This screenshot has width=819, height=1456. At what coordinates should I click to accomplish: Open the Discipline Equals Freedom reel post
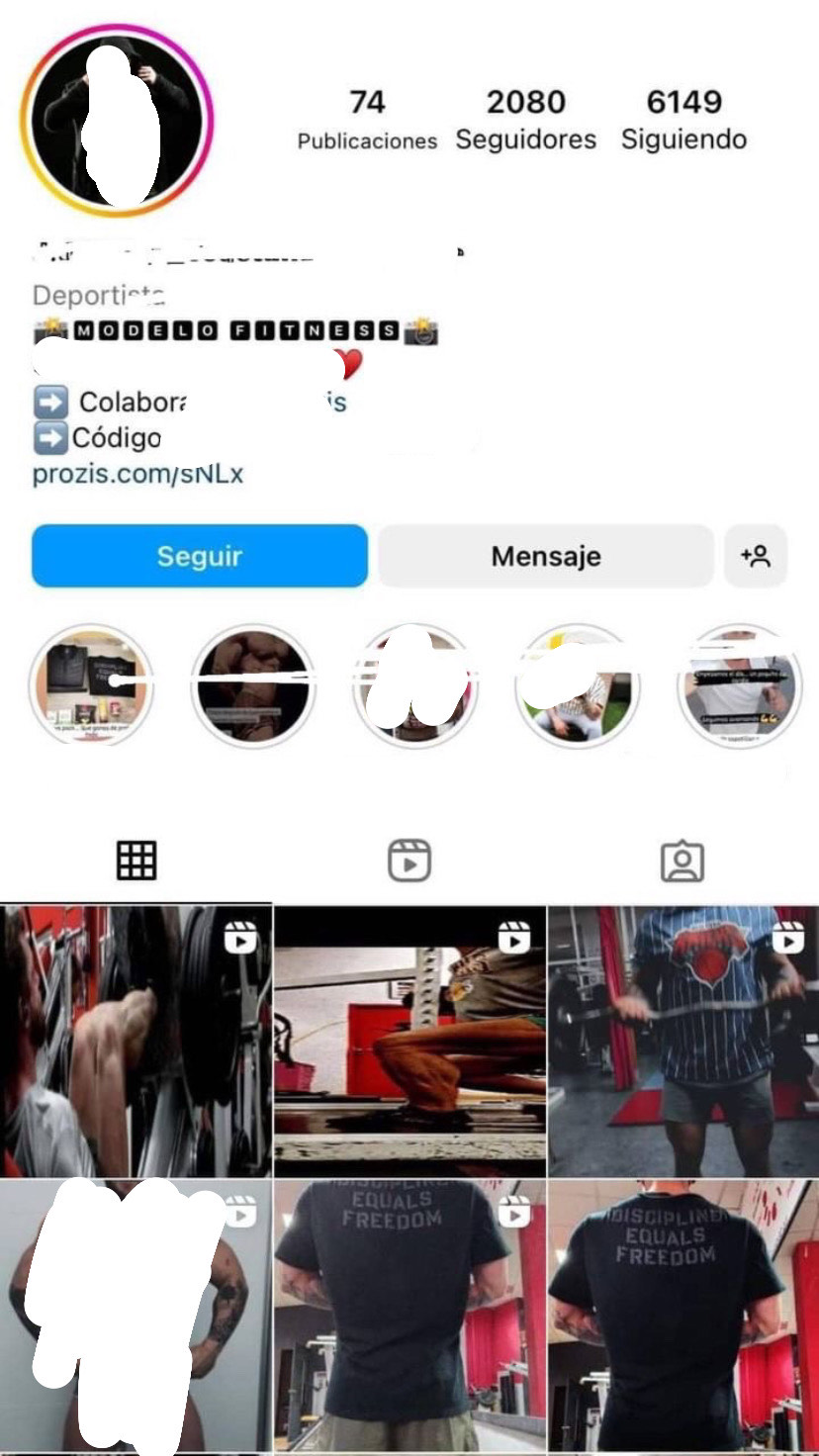click(x=409, y=1316)
